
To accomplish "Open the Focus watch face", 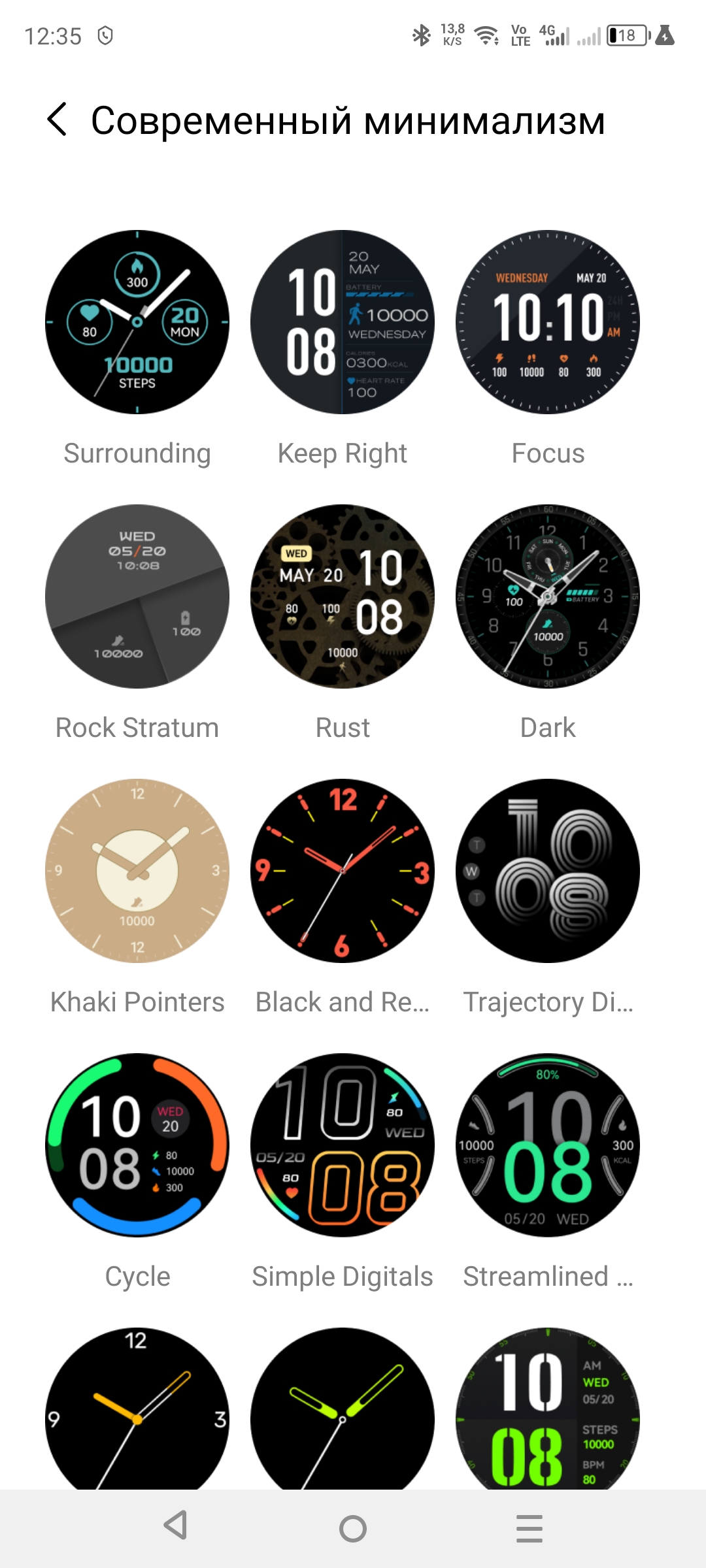I will (x=548, y=322).
